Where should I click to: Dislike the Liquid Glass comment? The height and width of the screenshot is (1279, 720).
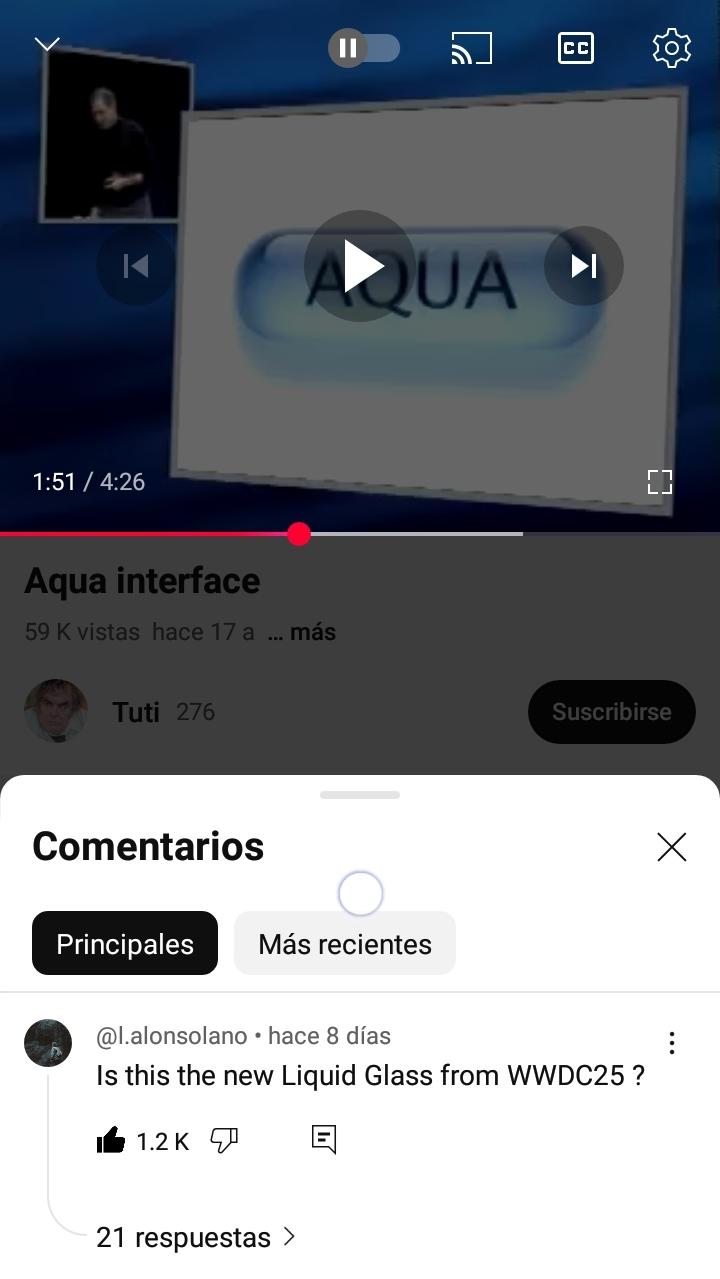pos(224,1140)
